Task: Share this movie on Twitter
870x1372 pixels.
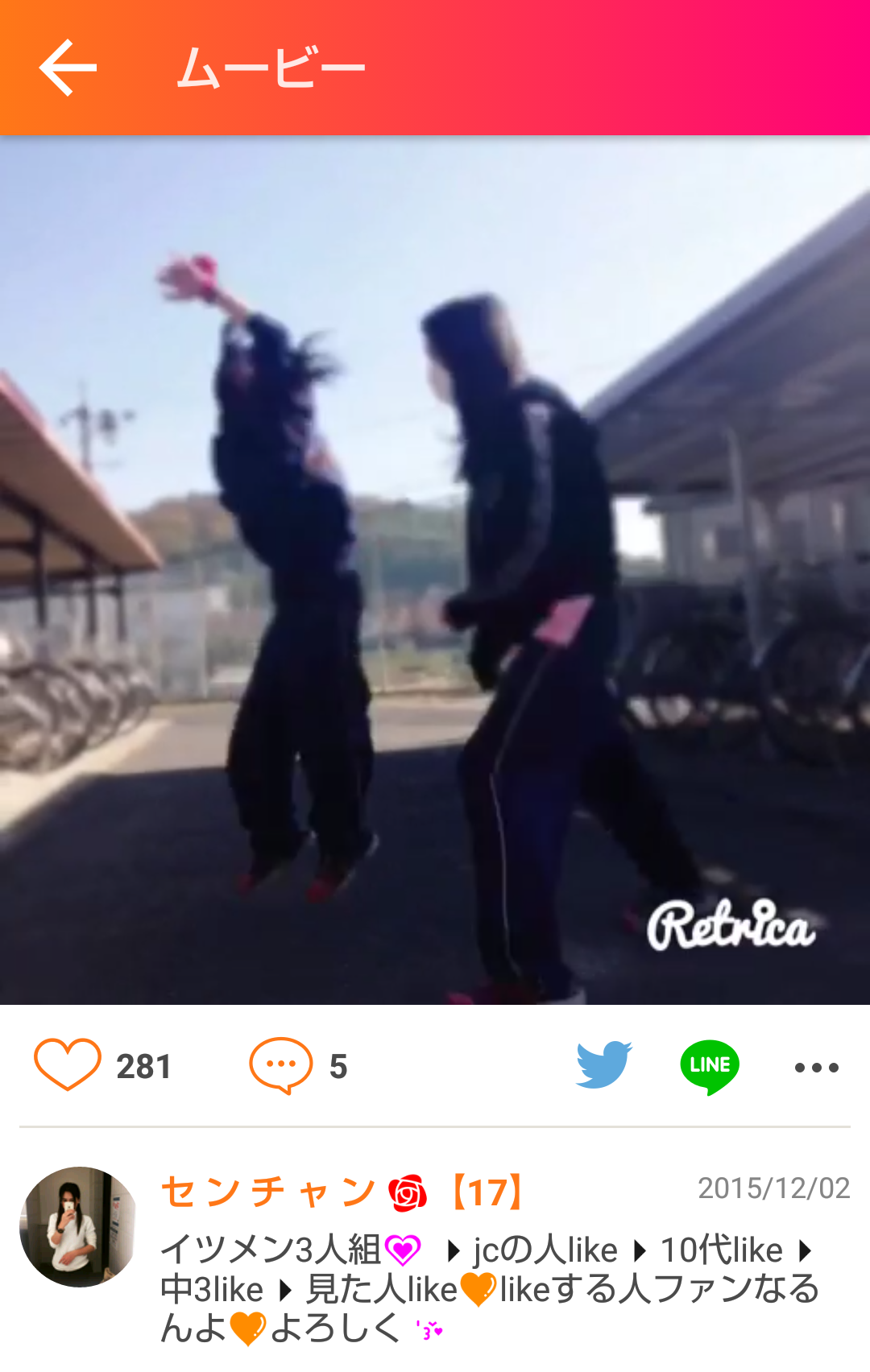Action: click(x=604, y=1064)
